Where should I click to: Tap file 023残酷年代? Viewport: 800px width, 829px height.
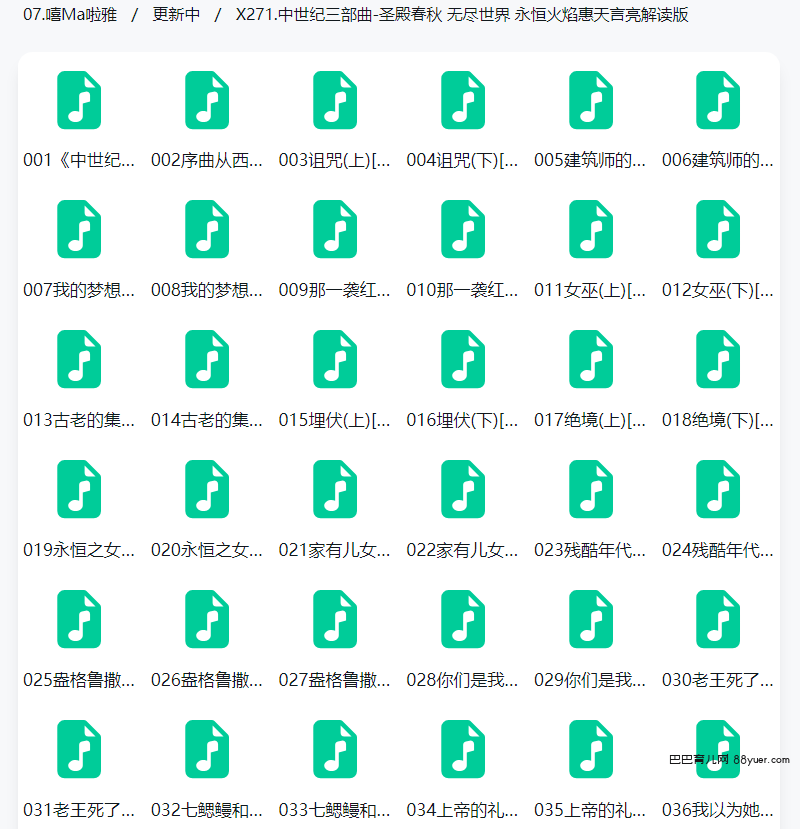[591, 490]
